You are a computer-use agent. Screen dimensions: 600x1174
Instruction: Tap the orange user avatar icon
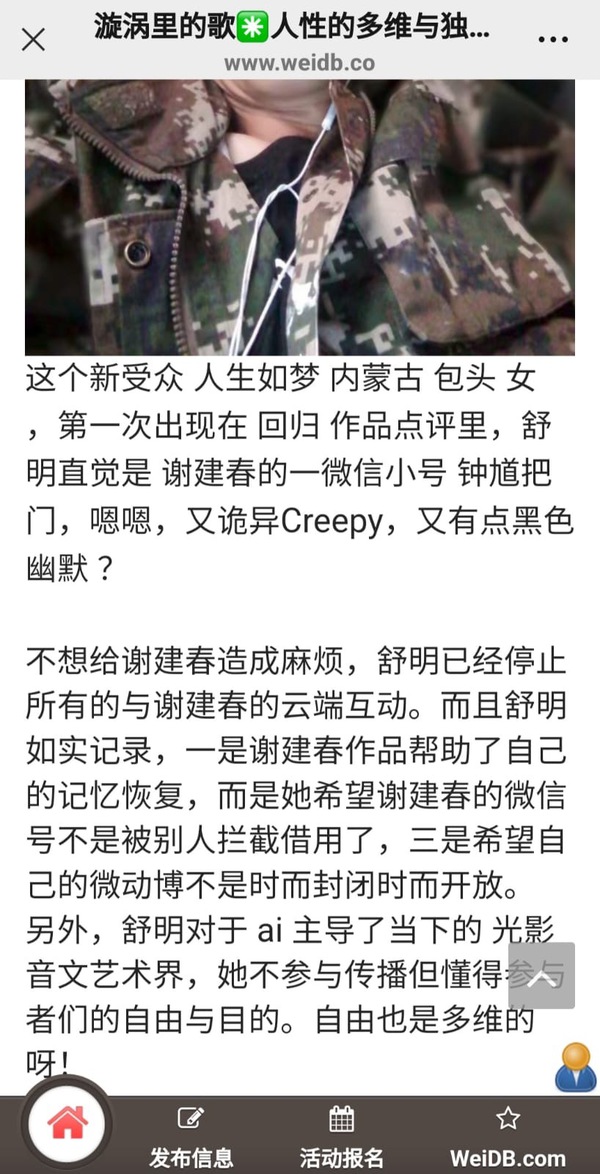(x=575, y=1066)
